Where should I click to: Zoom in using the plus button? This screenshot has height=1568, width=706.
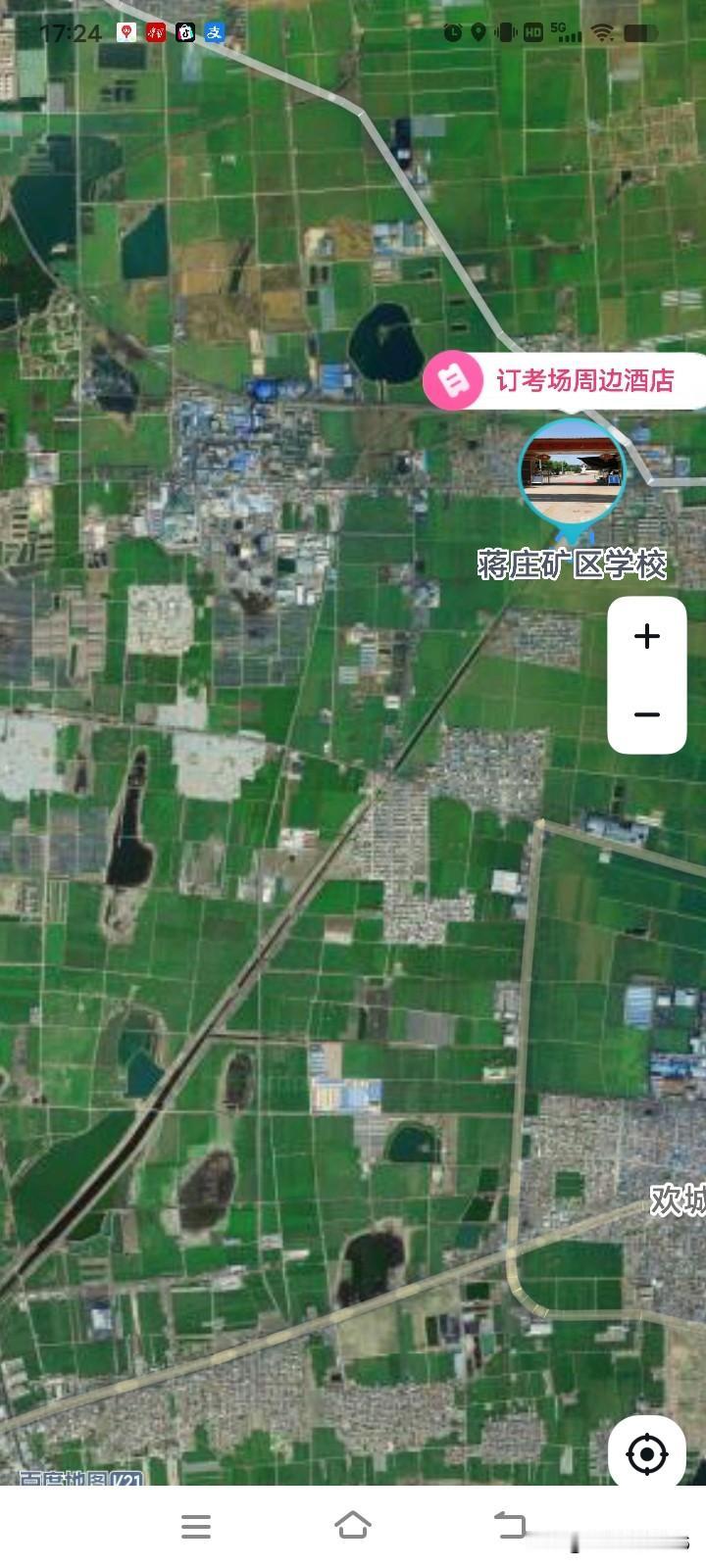646,637
